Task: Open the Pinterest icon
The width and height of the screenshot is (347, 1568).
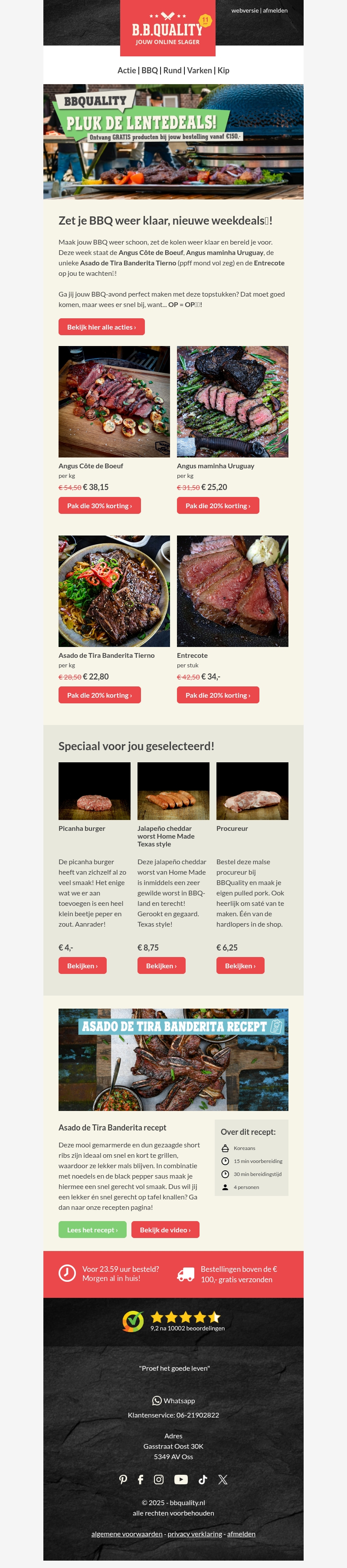Action: 123,1480
